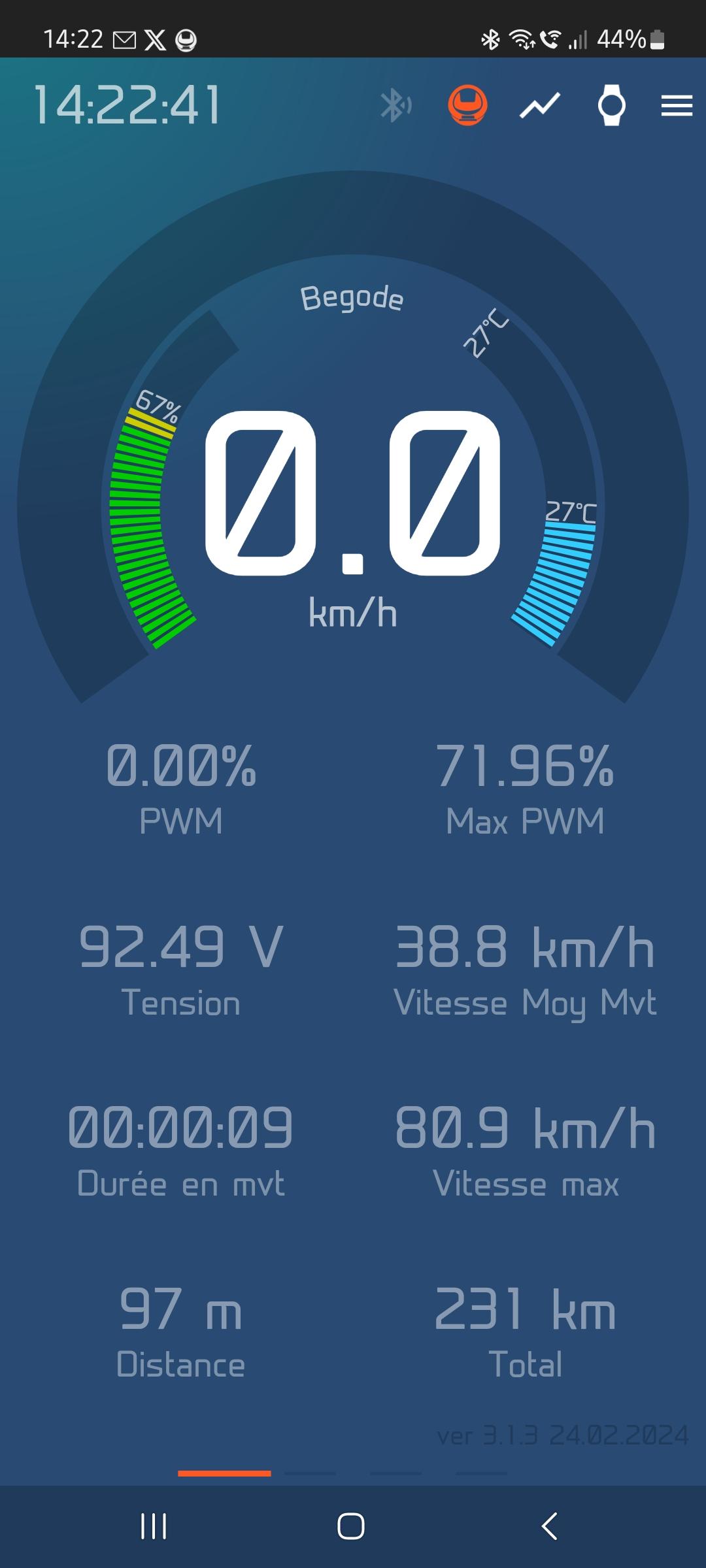Tap the smartwatch icon
This screenshot has height=1568, width=706.
point(612,105)
